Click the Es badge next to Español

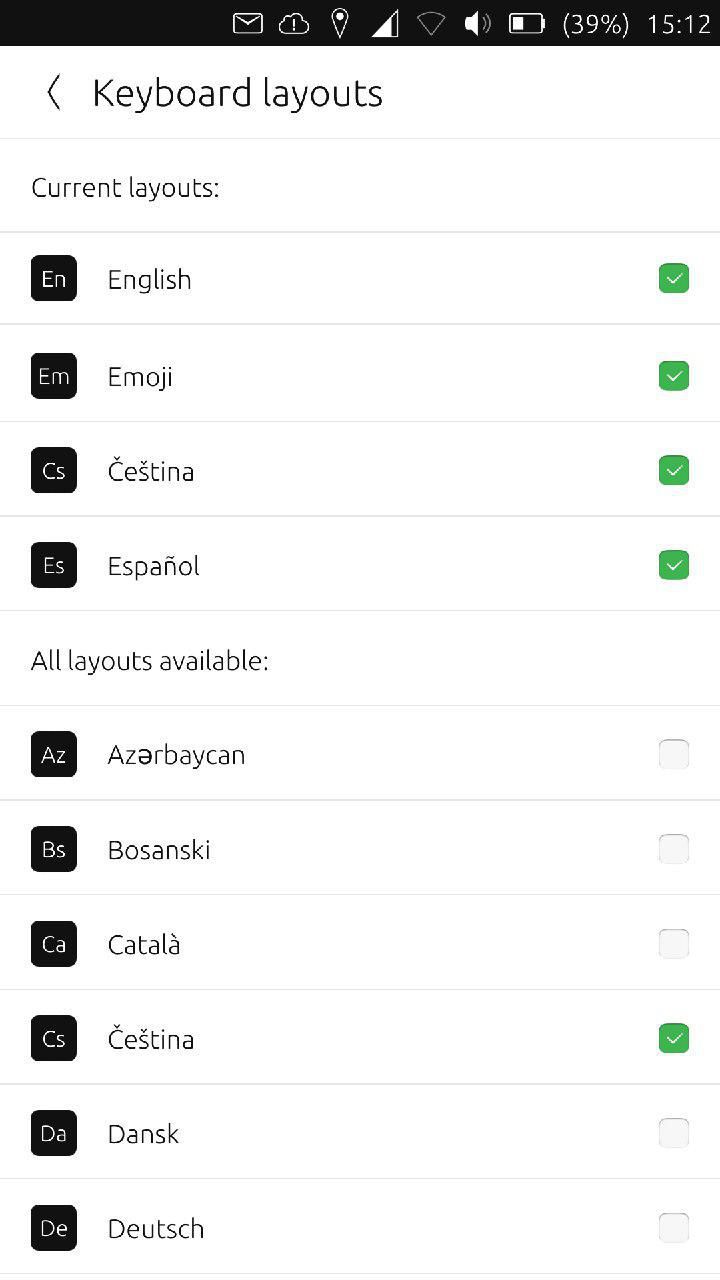(53, 564)
